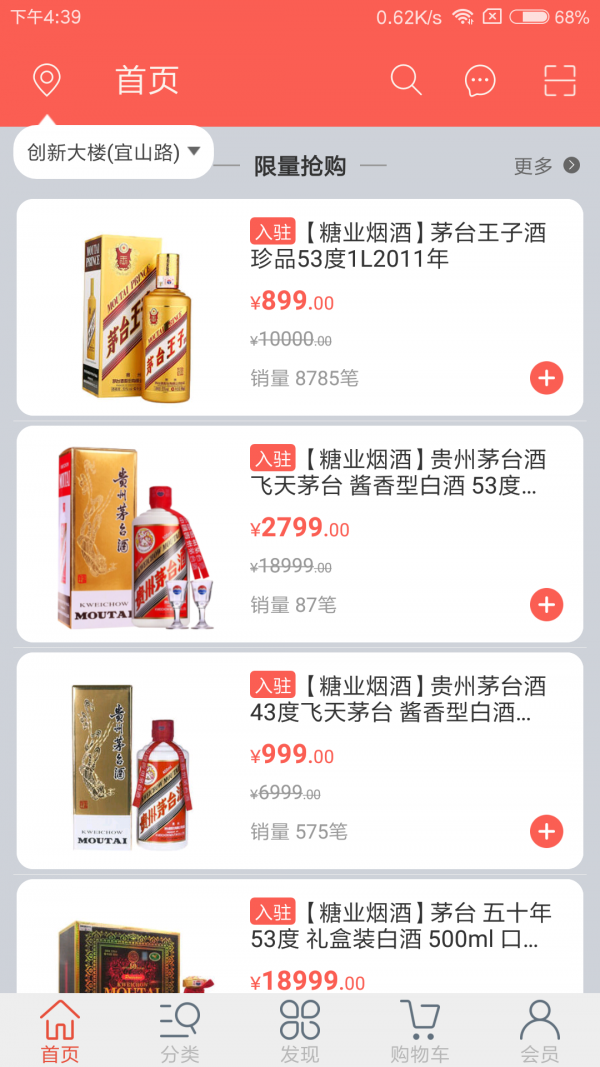Viewport: 600px width, 1067px height.
Task: Open the 购物车 shopping cart tab
Action: click(x=420, y=1031)
